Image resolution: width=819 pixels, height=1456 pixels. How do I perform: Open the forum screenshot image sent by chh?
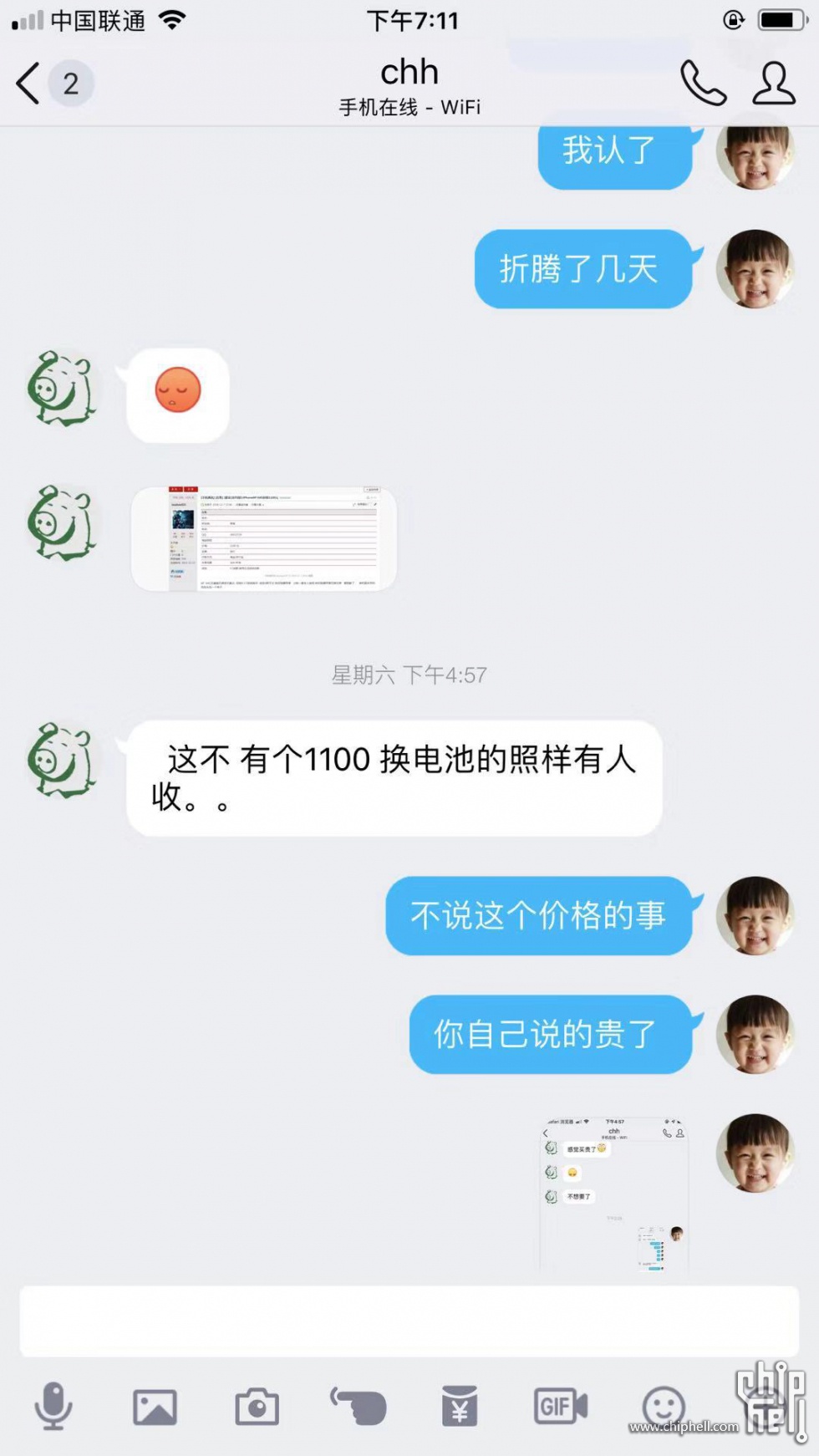263,538
